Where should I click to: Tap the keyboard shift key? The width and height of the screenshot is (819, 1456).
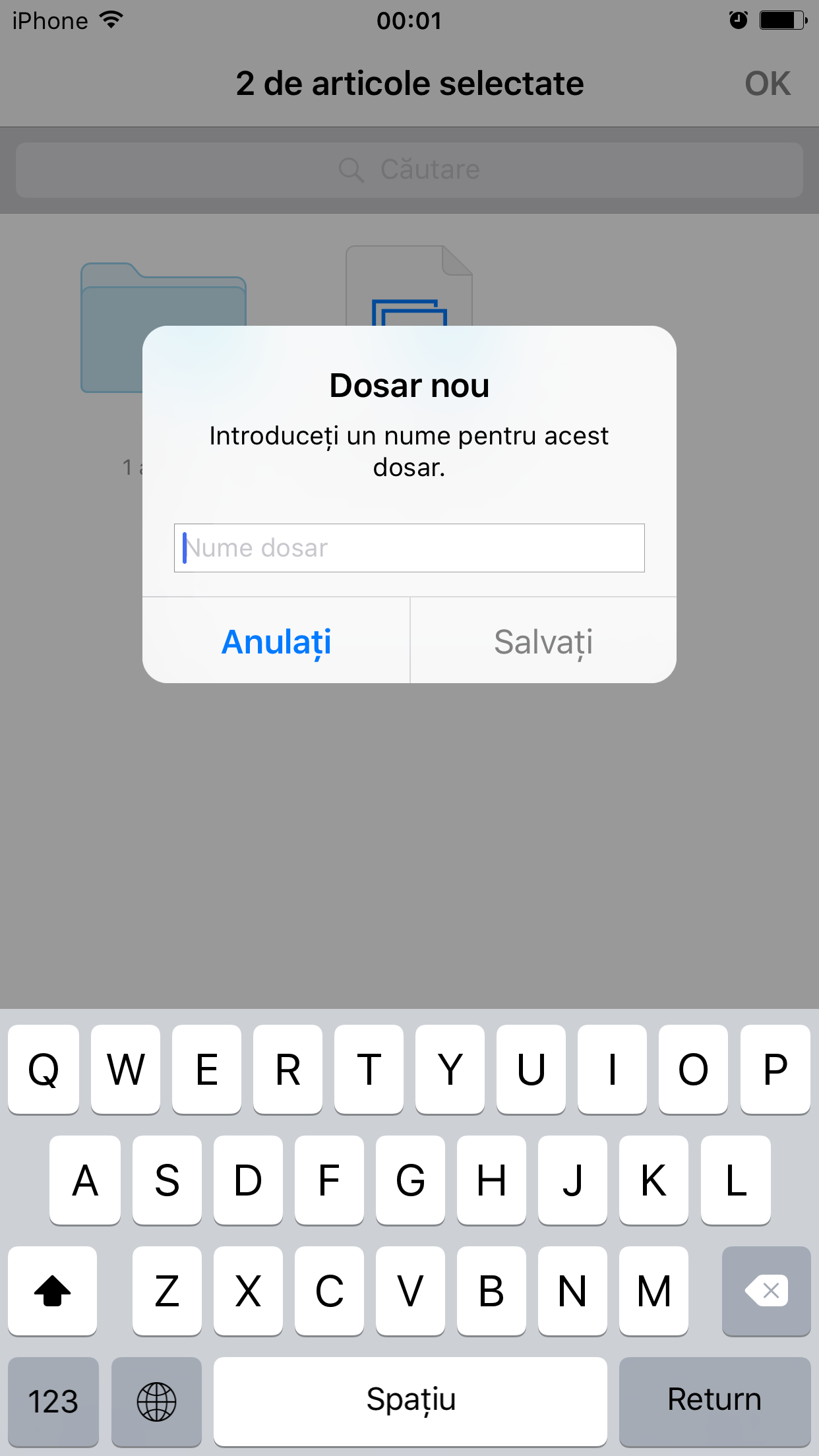(x=53, y=1290)
